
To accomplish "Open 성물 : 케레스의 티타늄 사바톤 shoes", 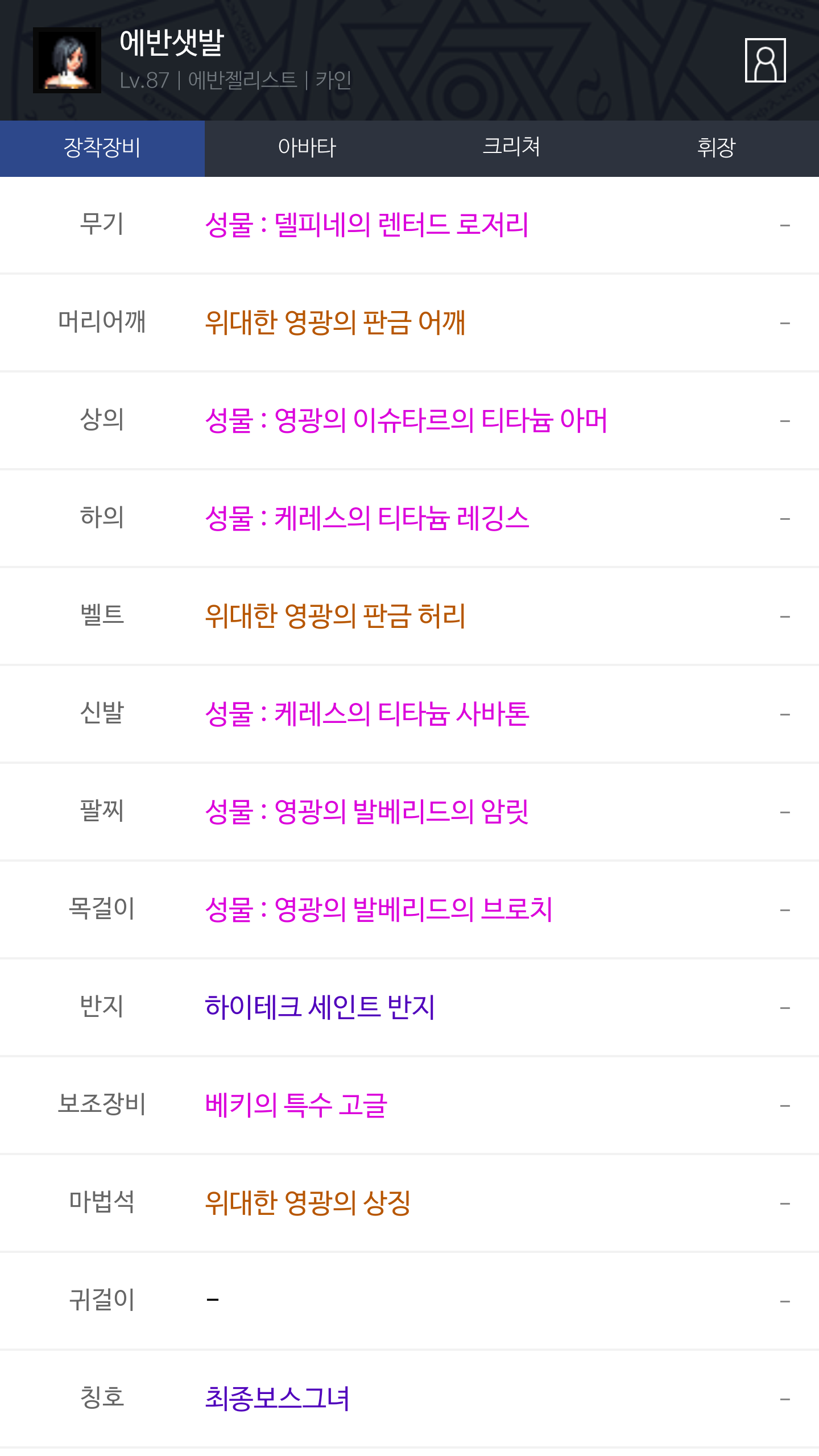I will click(x=367, y=714).
